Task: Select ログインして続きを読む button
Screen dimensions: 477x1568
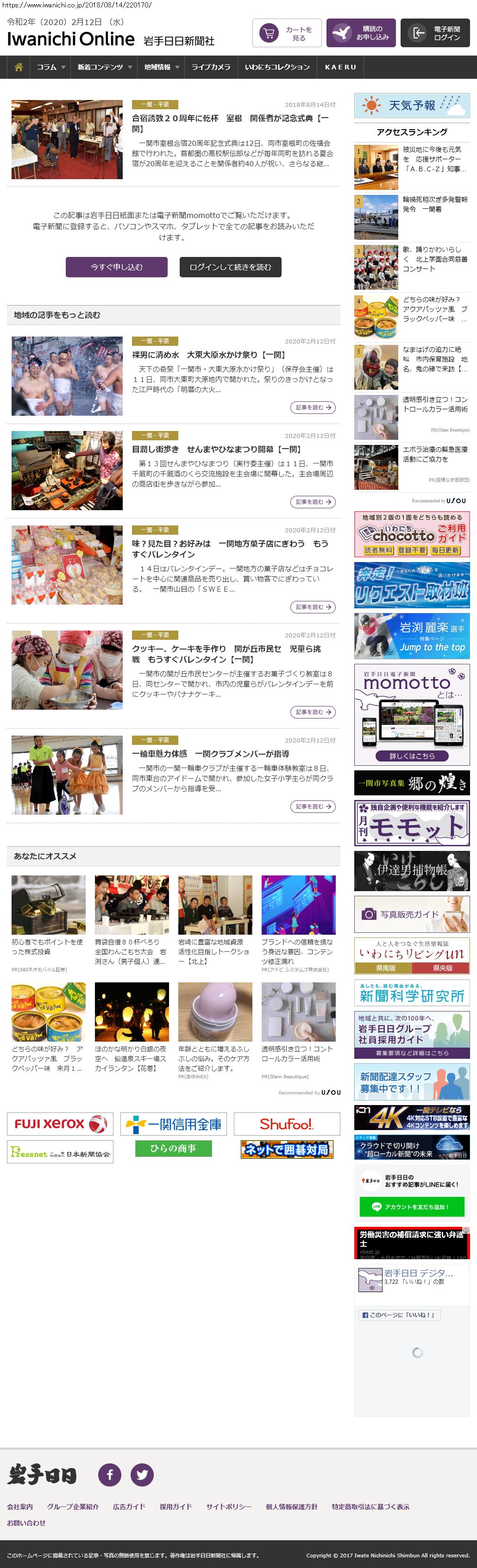Action: [x=230, y=267]
